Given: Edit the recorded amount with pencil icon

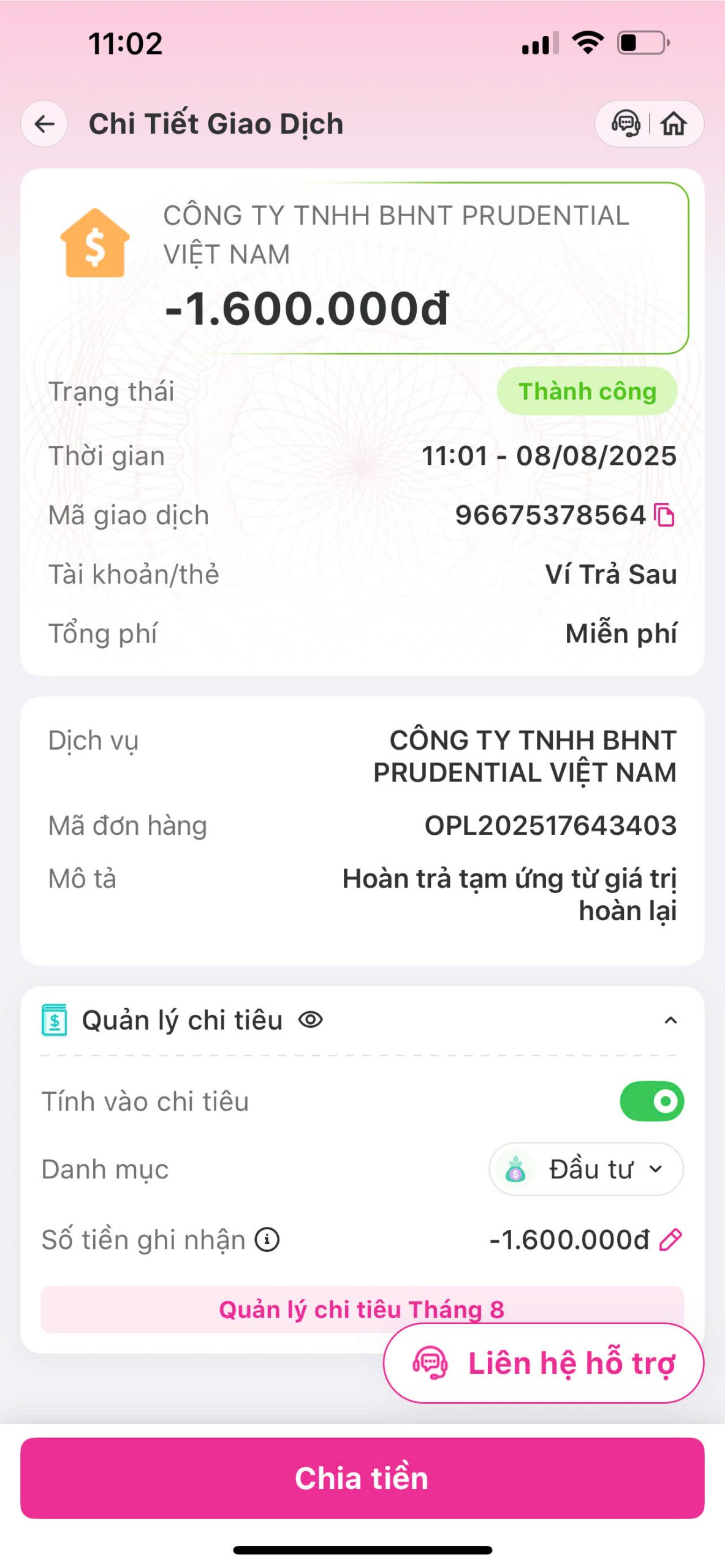Looking at the screenshot, I should click(x=670, y=1240).
